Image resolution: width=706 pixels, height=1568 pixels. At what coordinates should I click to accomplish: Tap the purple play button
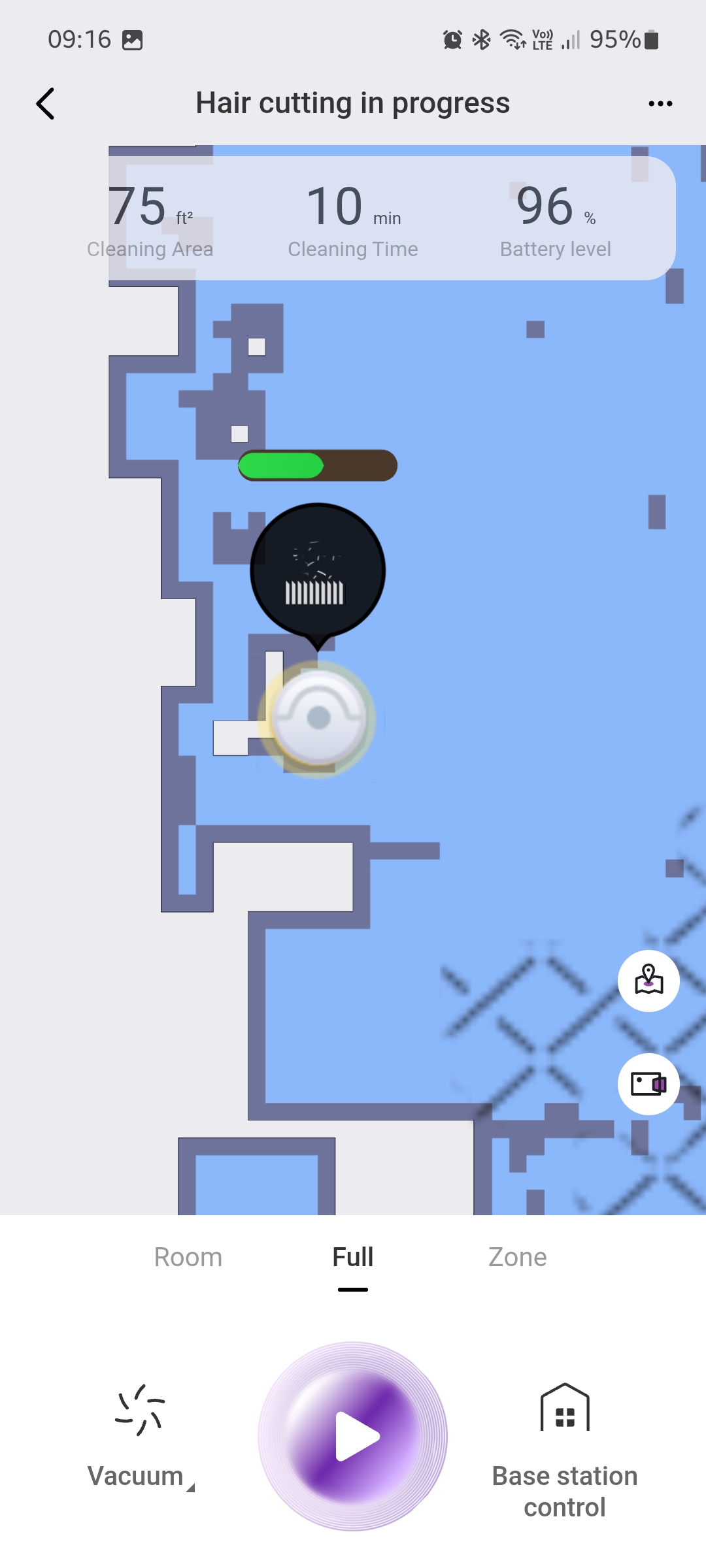click(x=353, y=1436)
